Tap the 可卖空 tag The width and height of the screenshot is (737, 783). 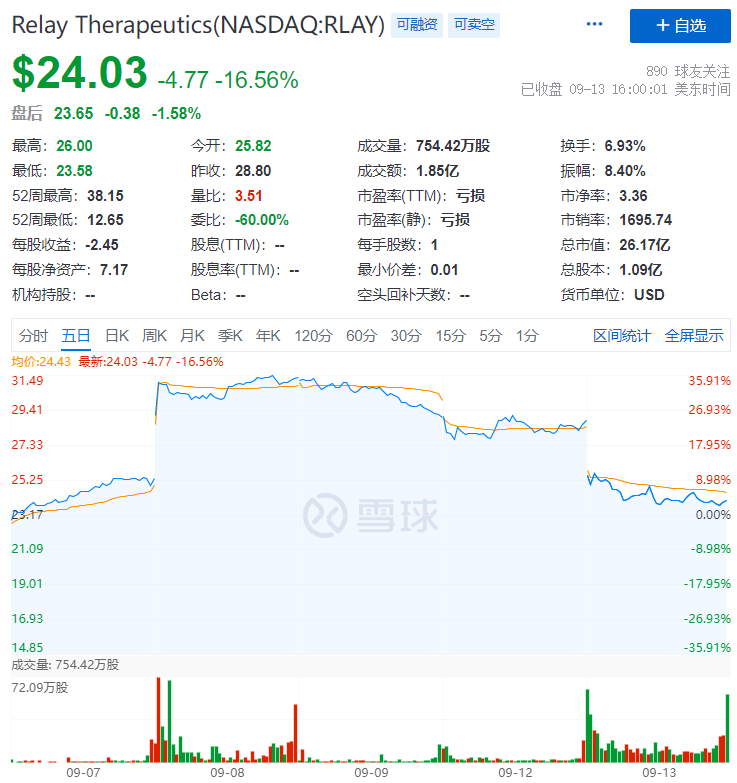474,25
